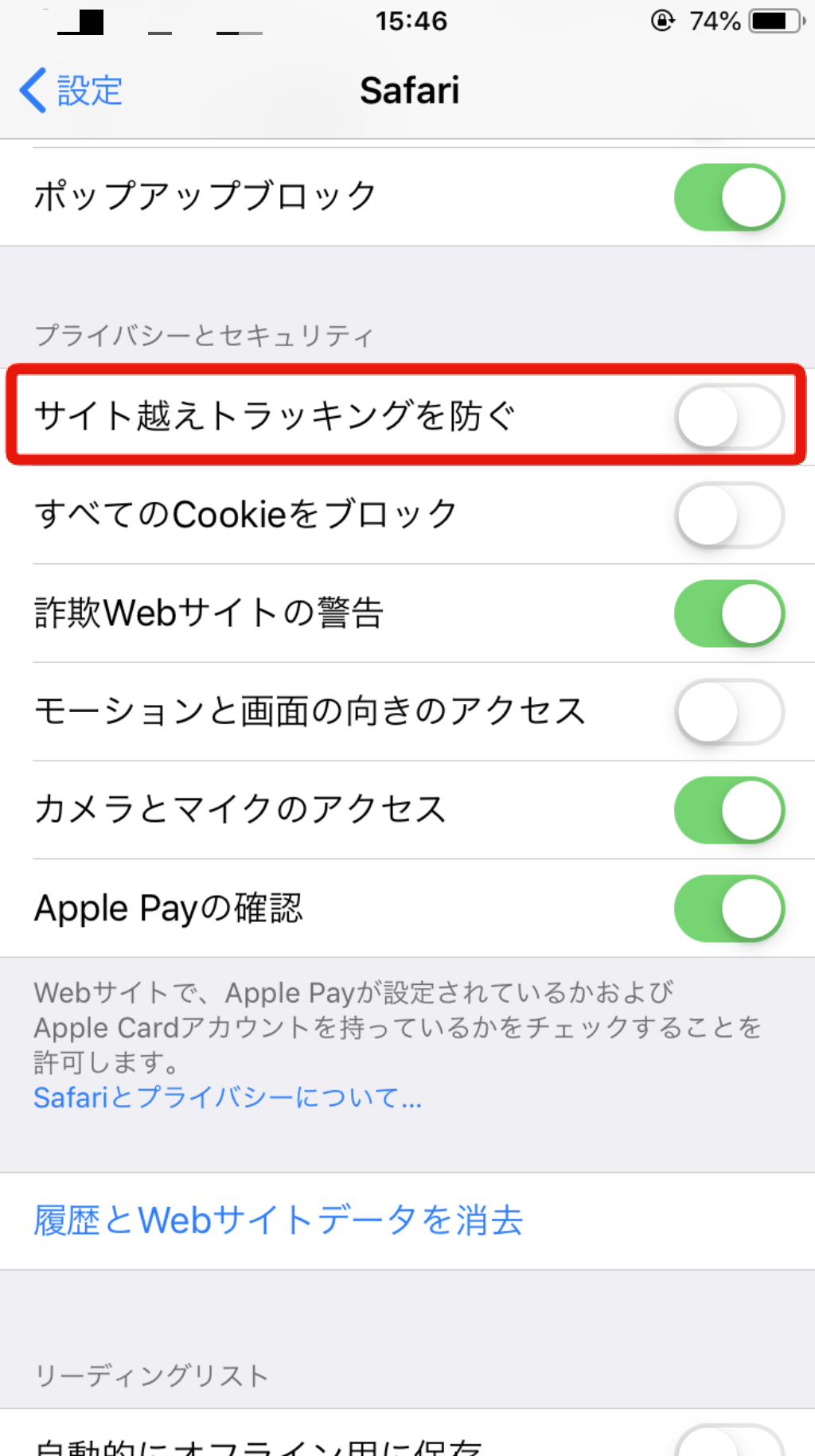This screenshot has height=1456, width=815.
Task: Turn off カメラとマイクのアクセス
Action: click(729, 810)
